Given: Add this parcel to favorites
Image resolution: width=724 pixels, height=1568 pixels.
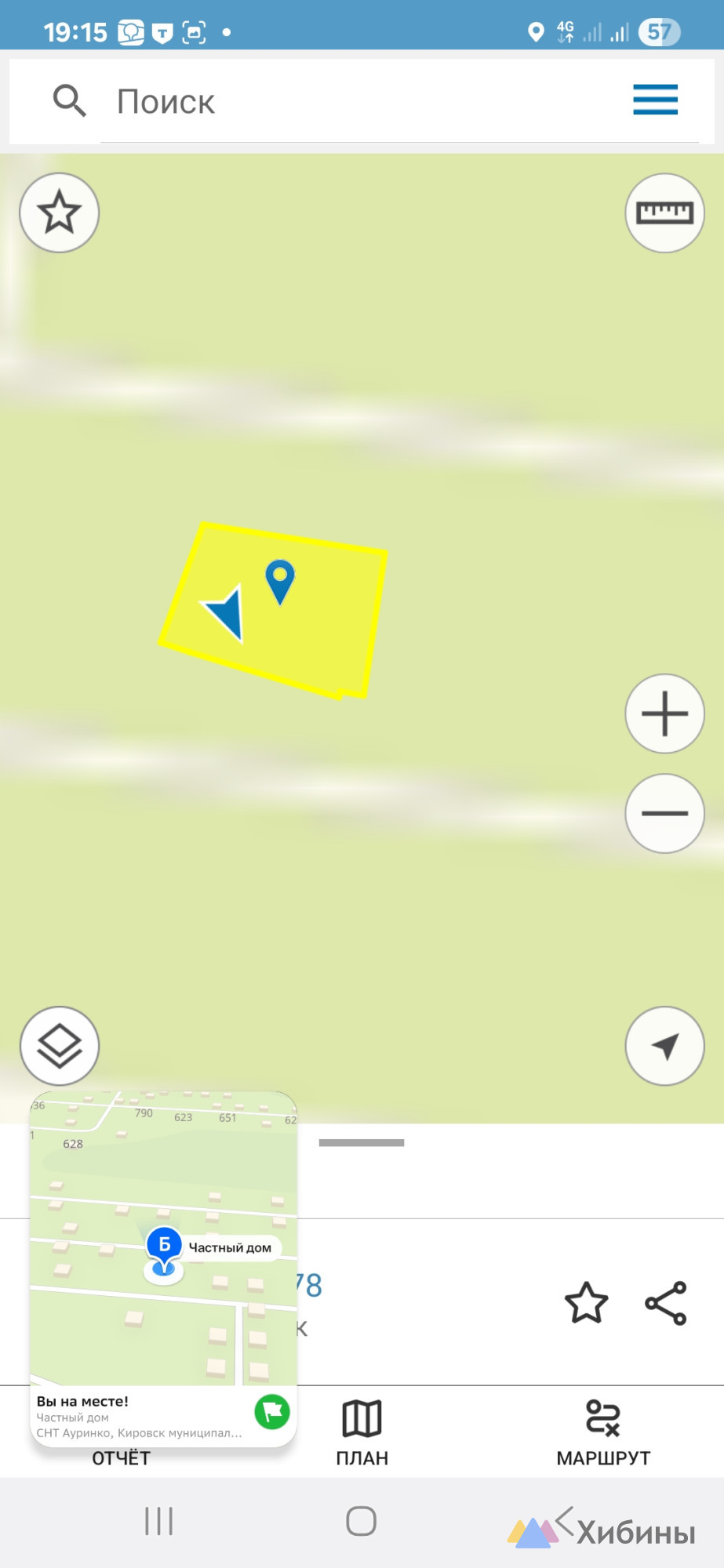Looking at the screenshot, I should coord(586,1303).
